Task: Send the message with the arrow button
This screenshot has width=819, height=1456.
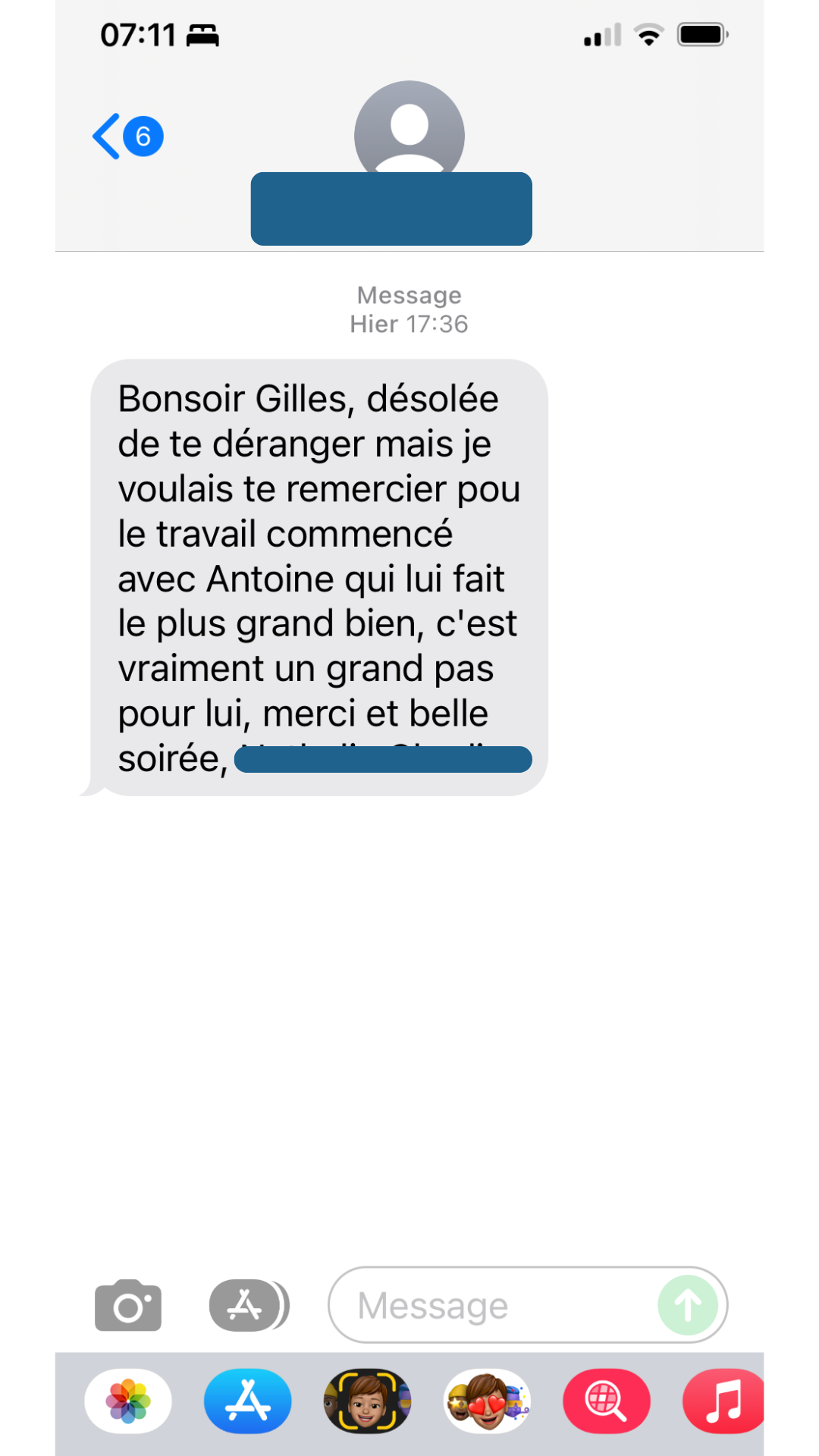Action: (x=688, y=1305)
